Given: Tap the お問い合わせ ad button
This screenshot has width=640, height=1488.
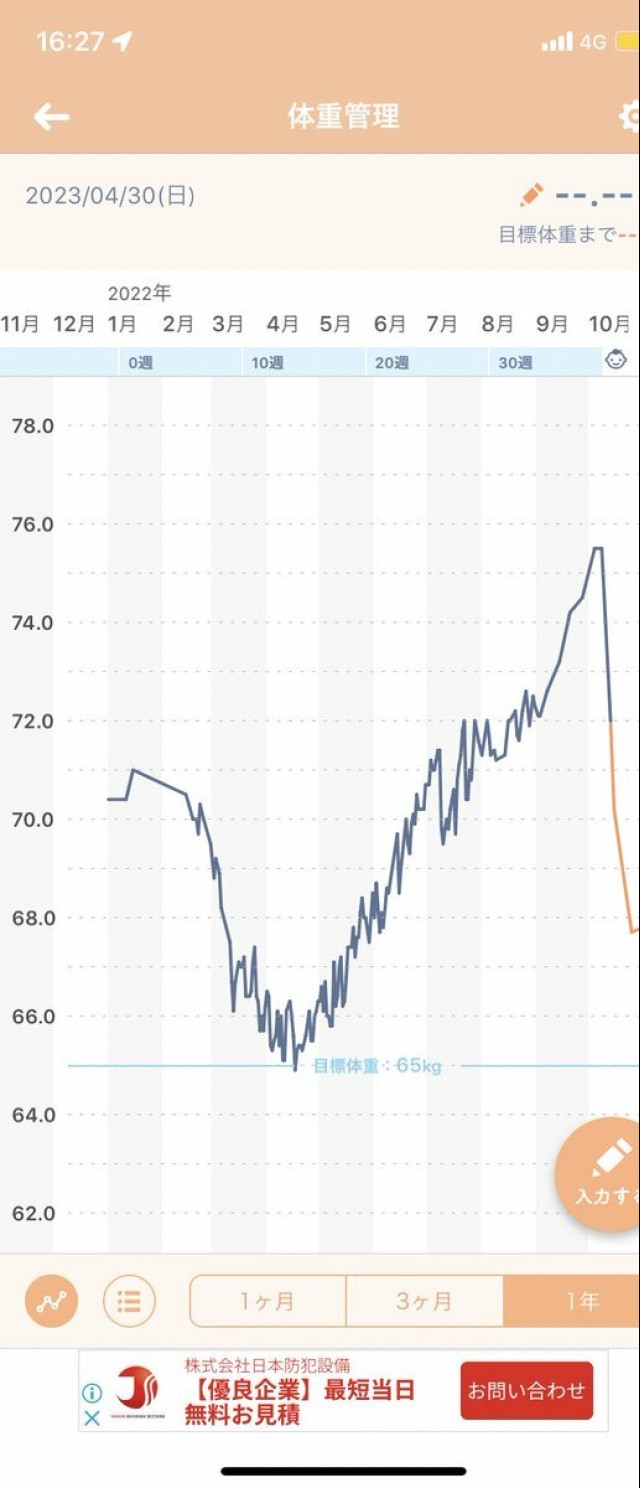Looking at the screenshot, I should pyautogui.click(x=526, y=1390).
